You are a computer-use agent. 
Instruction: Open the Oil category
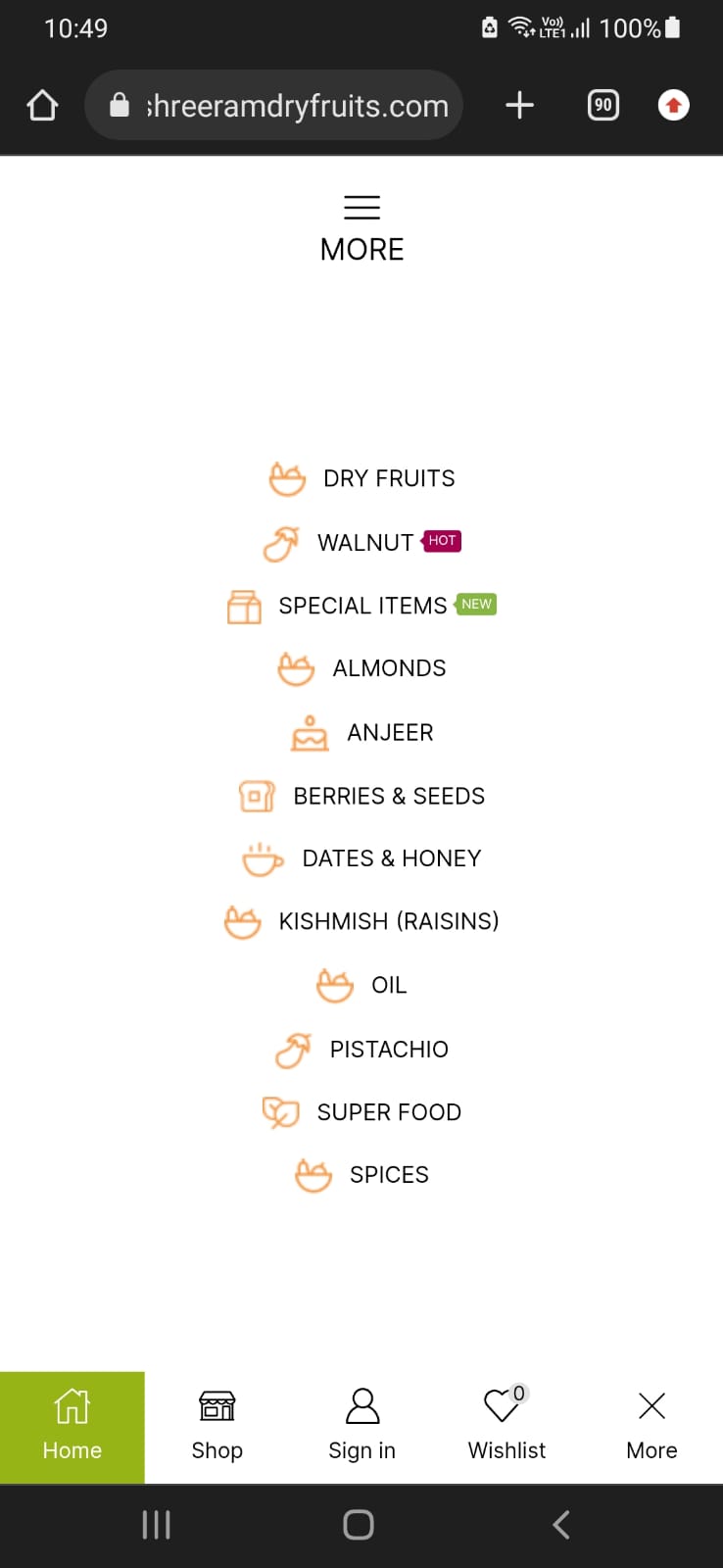click(362, 985)
